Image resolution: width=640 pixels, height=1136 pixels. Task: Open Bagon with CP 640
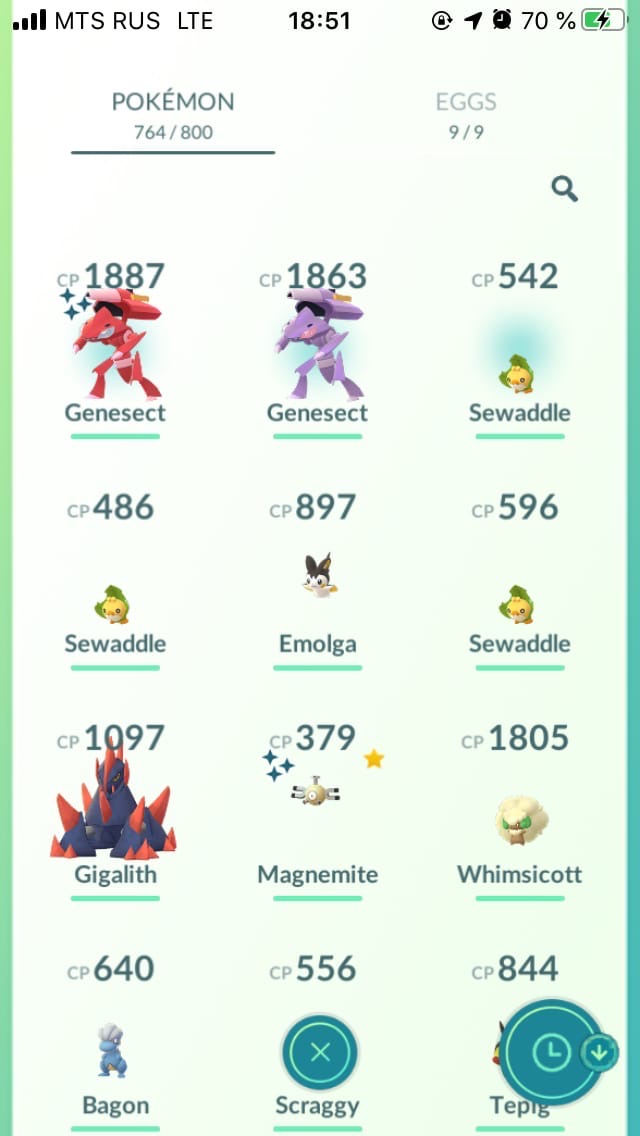114,1050
